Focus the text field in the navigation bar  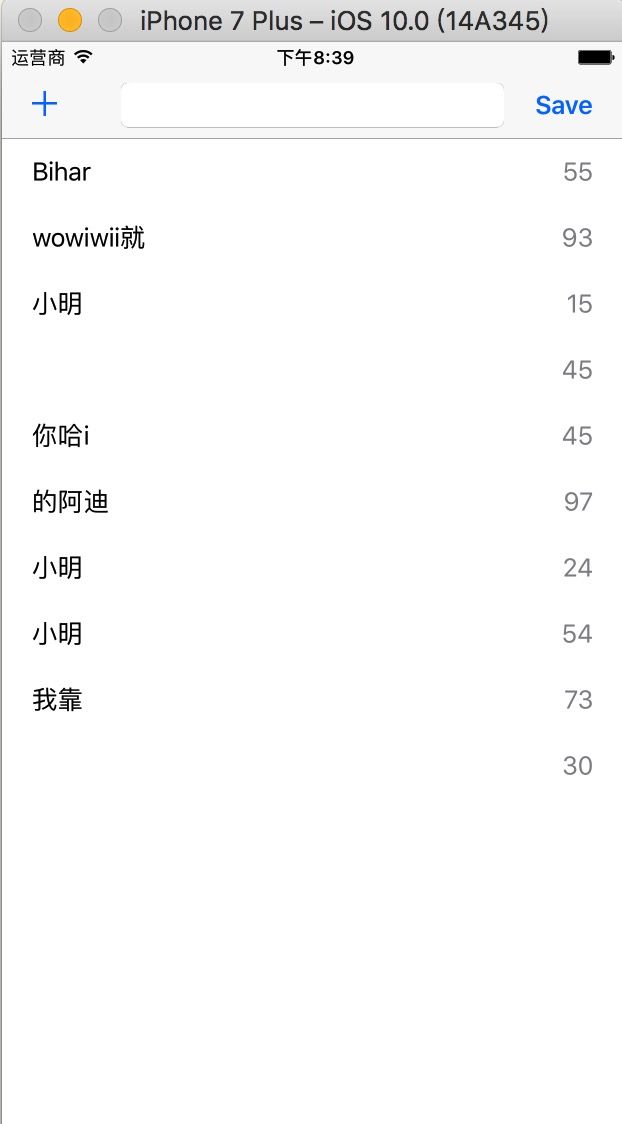(x=312, y=105)
